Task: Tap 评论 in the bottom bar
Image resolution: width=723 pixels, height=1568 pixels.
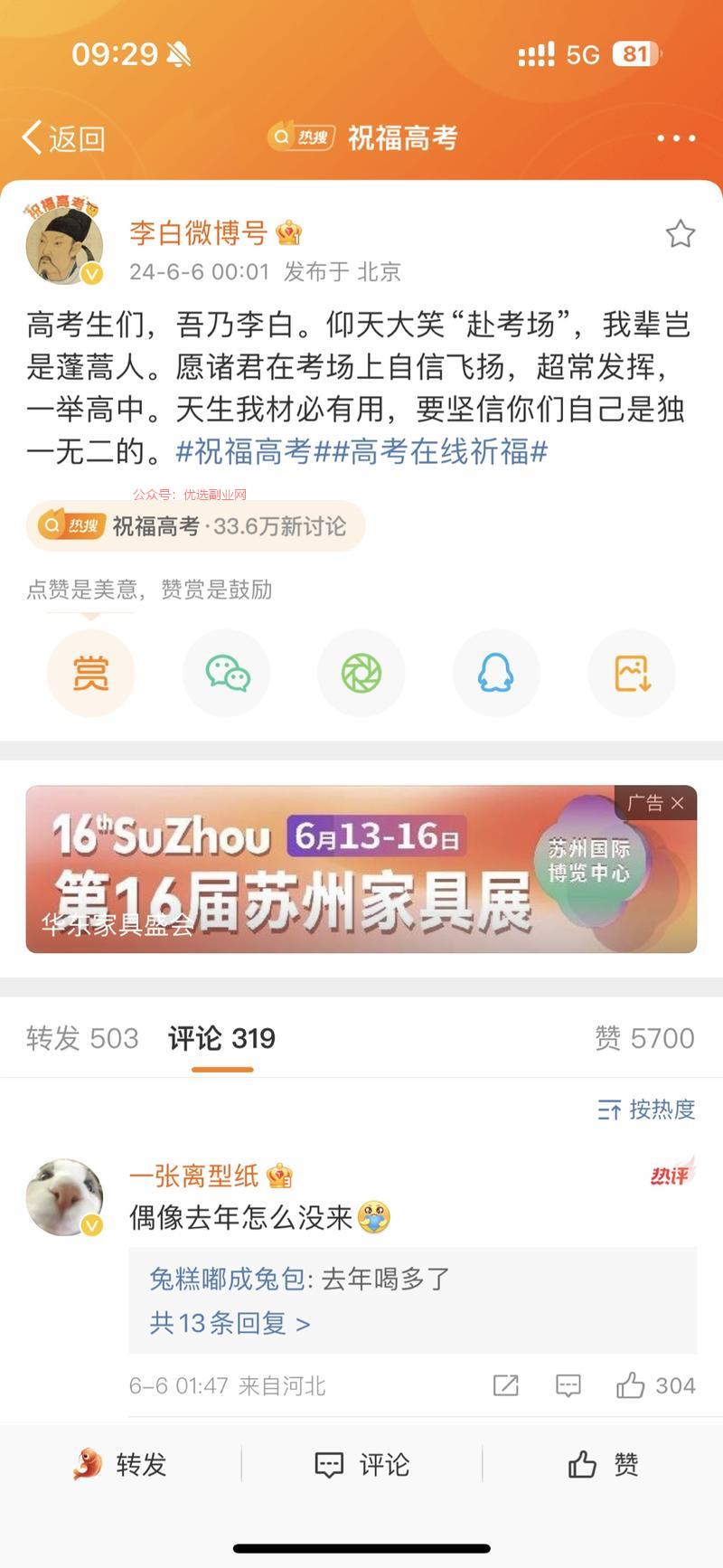Action: [361, 1465]
